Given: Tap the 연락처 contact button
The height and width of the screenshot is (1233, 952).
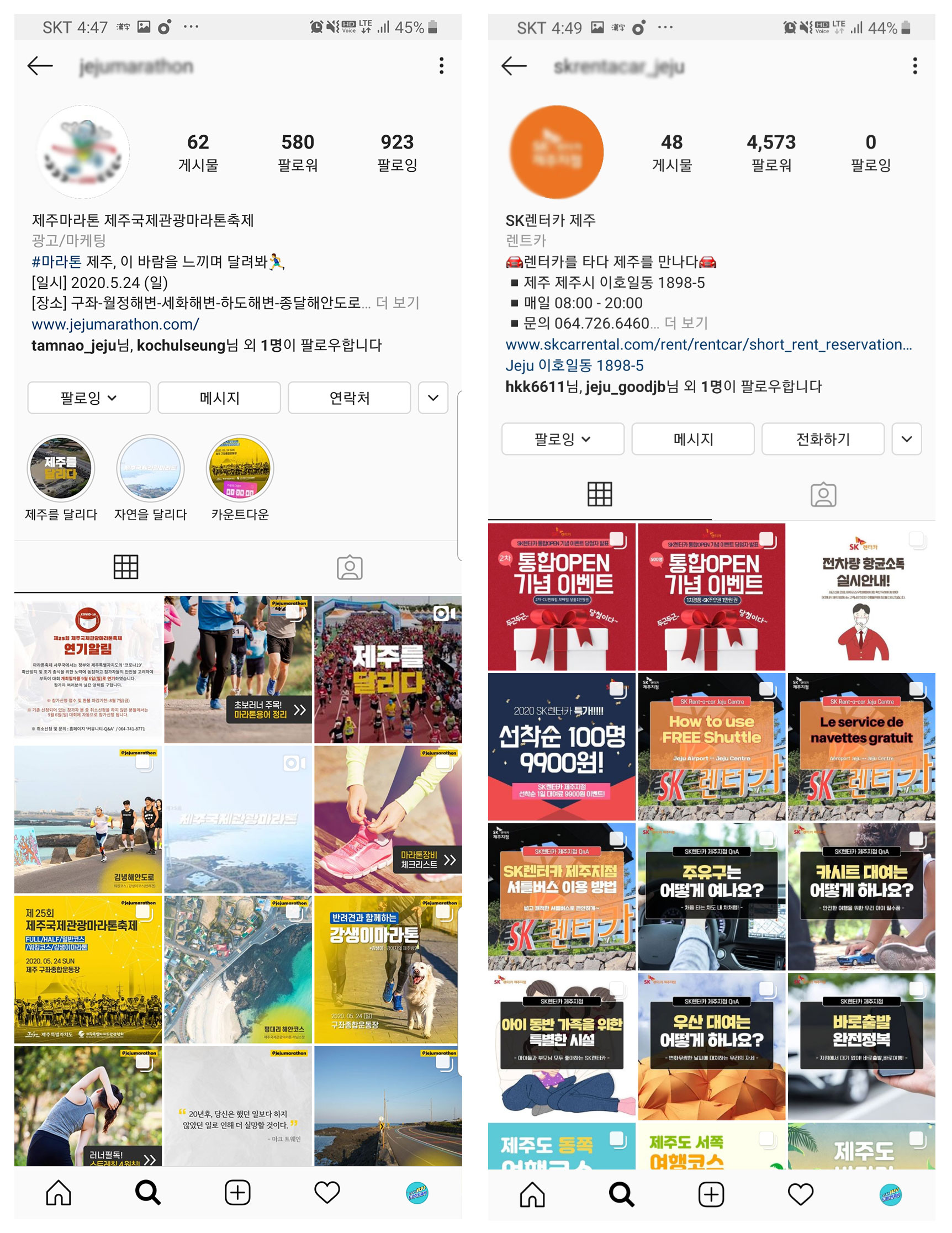Looking at the screenshot, I should [349, 398].
